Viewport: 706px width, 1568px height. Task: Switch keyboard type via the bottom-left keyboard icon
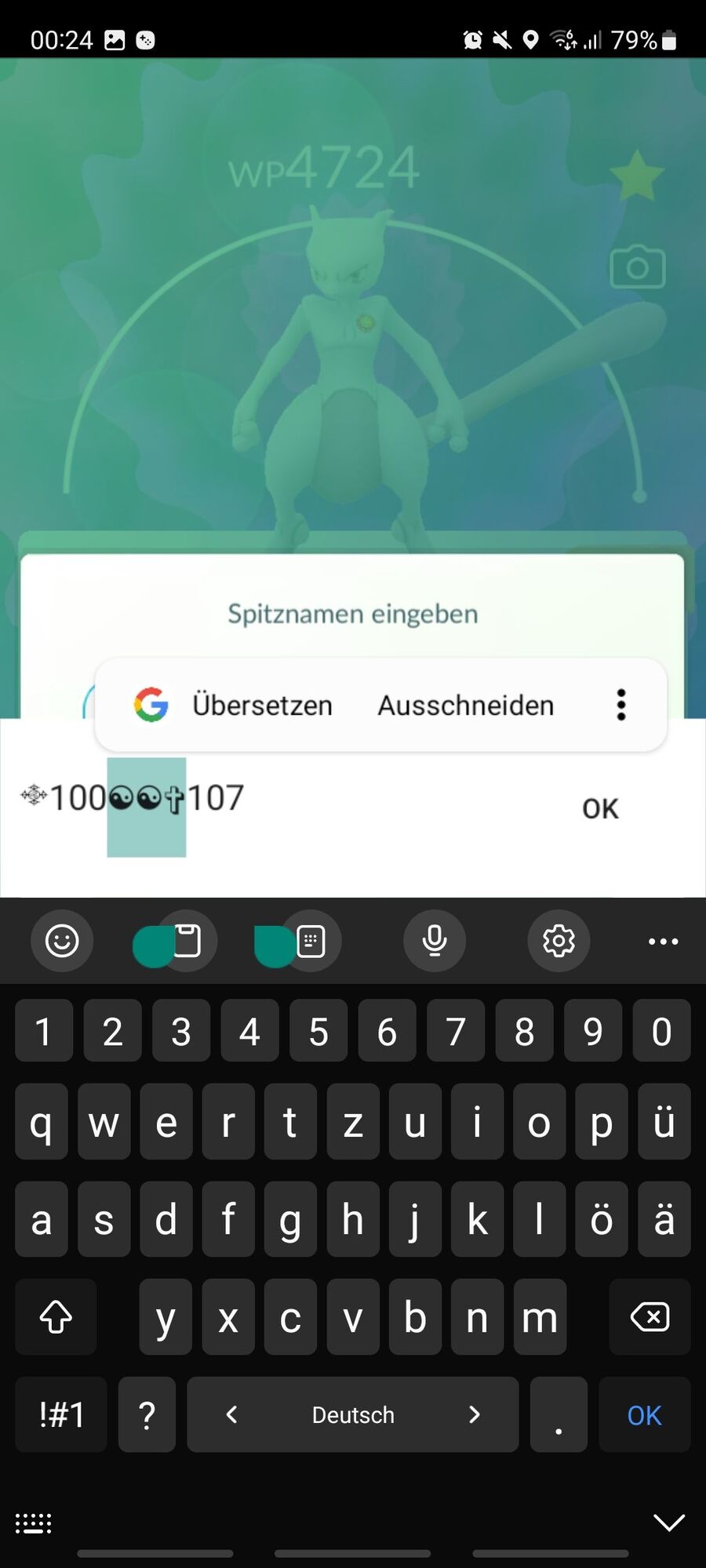click(x=34, y=1523)
